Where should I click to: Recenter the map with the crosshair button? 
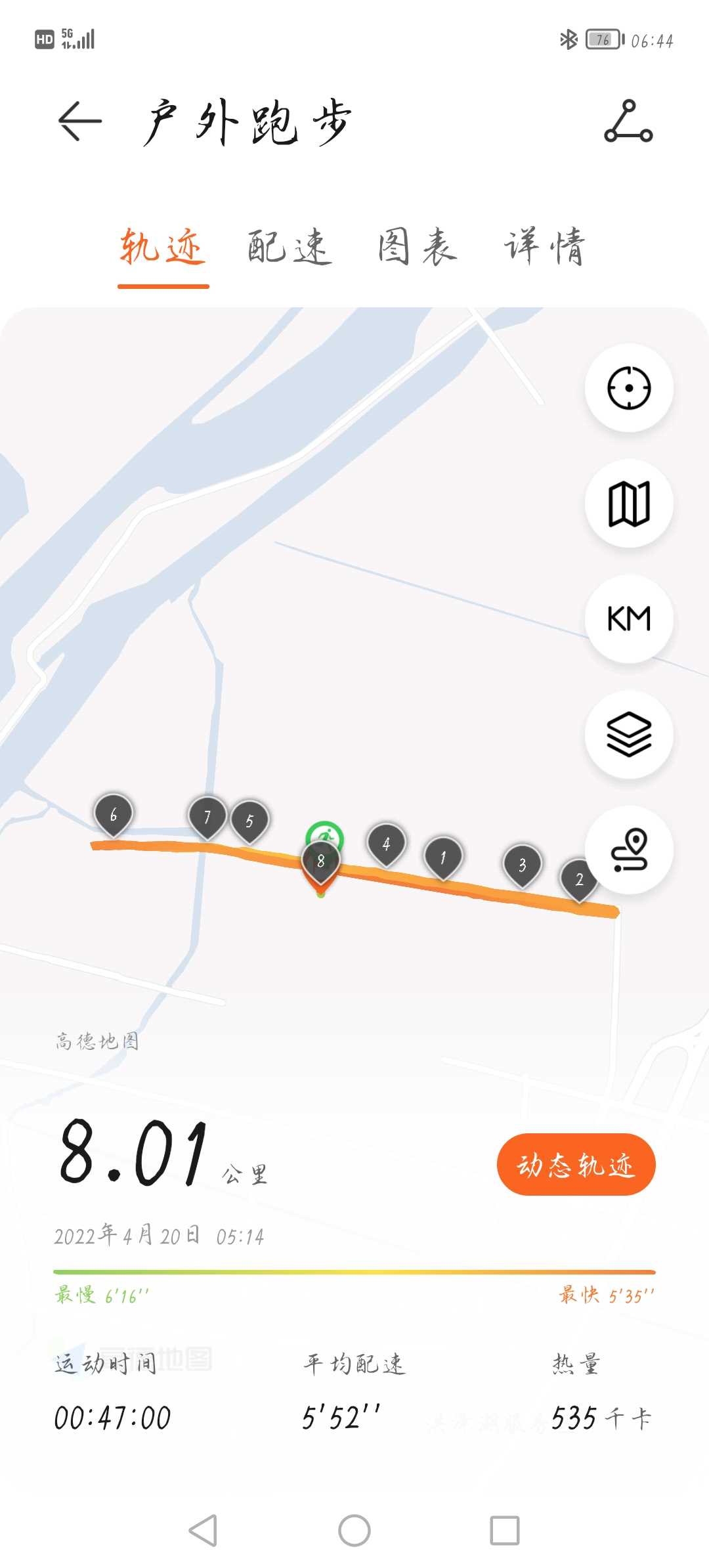[629, 387]
